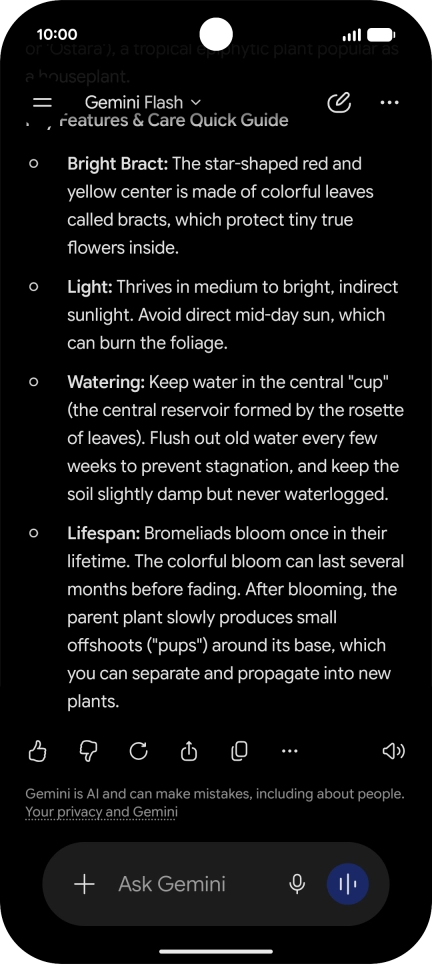Open the top-right overflow menu

coord(390,103)
